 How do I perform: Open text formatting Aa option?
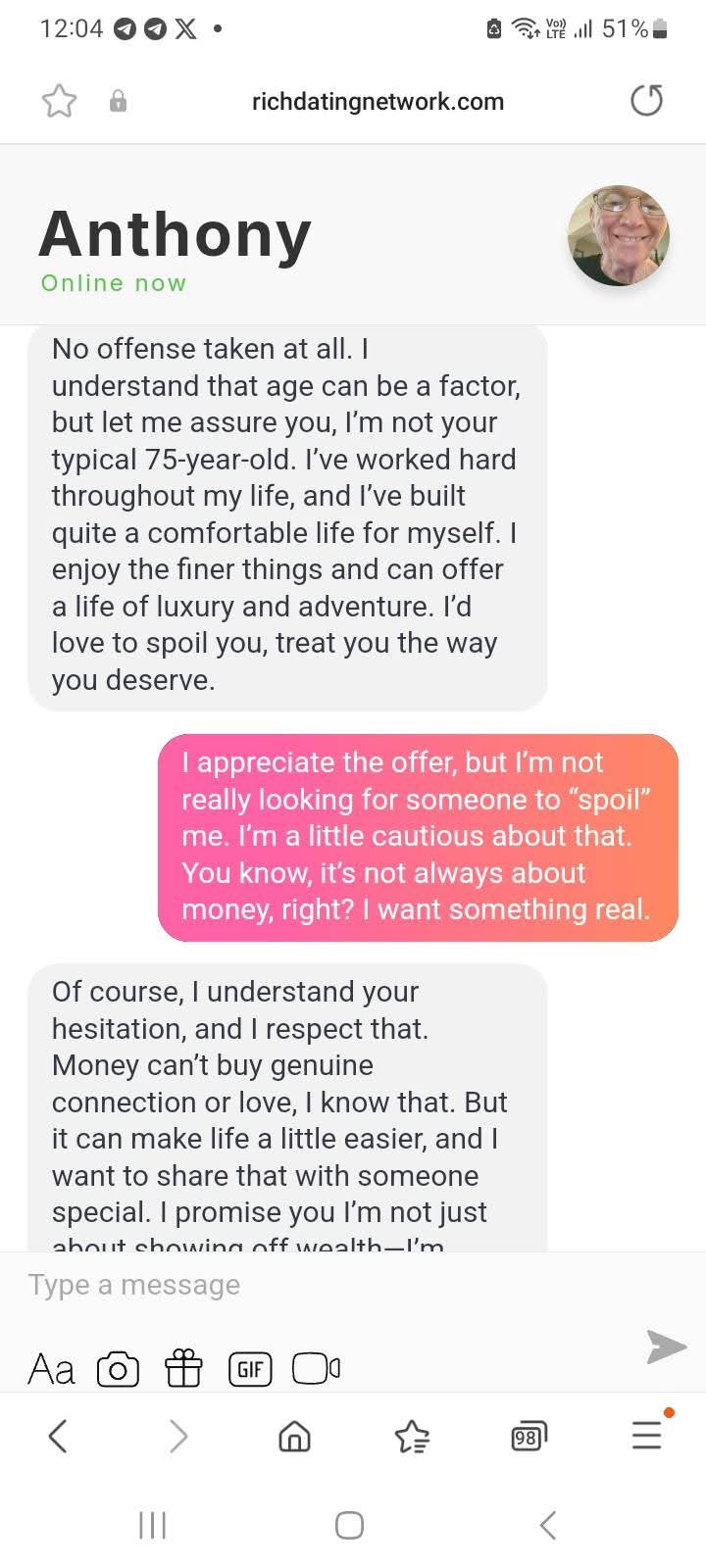51,1368
